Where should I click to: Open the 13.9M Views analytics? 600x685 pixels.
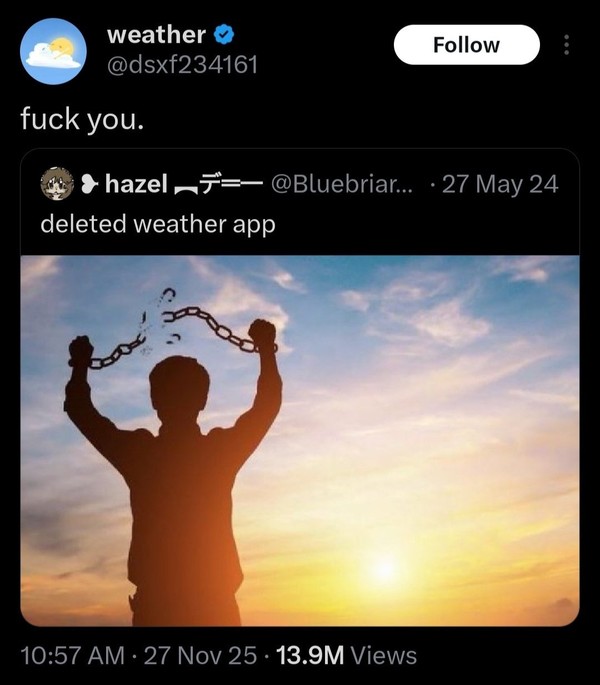(346, 656)
